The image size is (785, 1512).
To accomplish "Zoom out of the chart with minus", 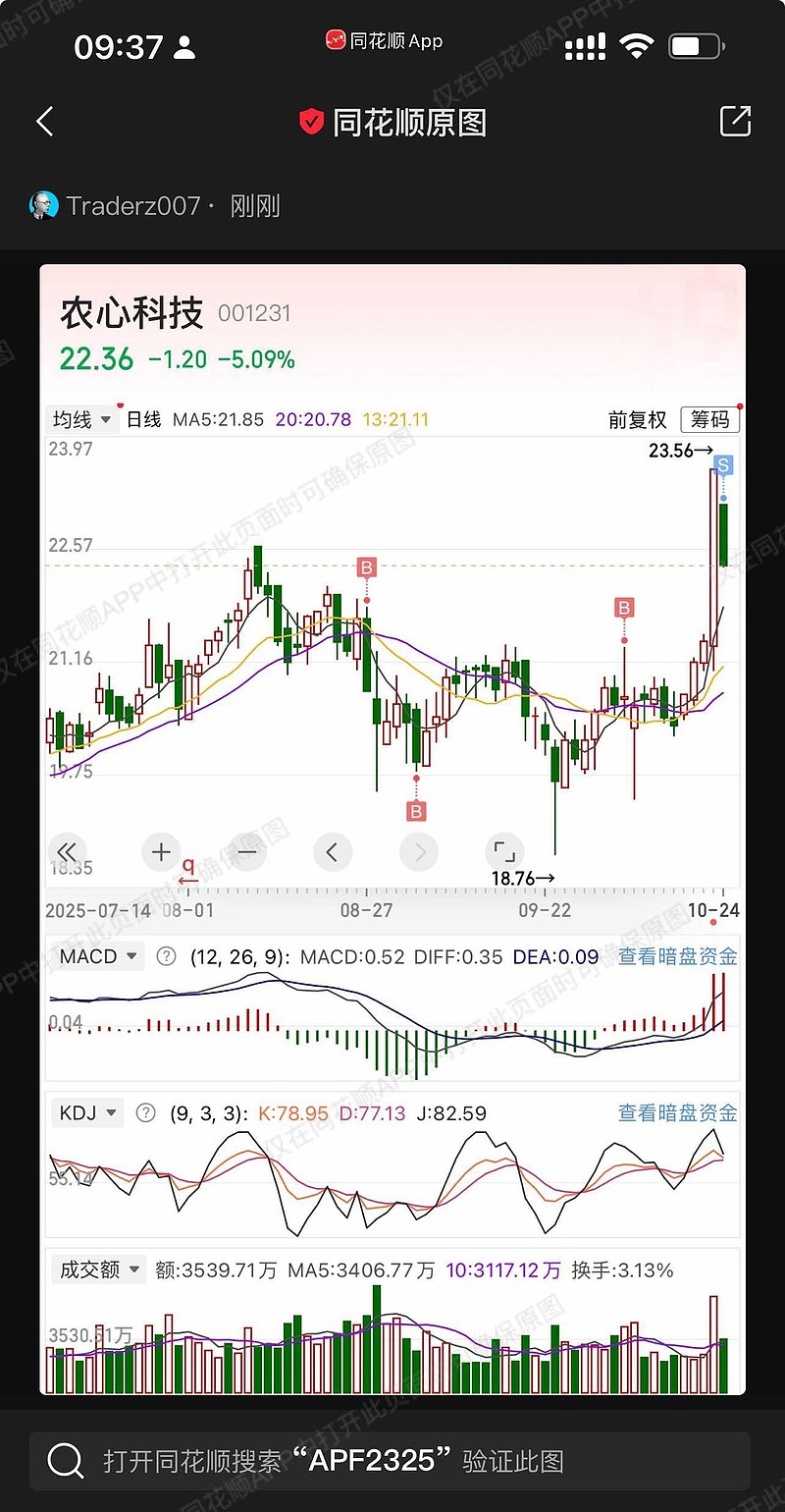I will [x=246, y=852].
